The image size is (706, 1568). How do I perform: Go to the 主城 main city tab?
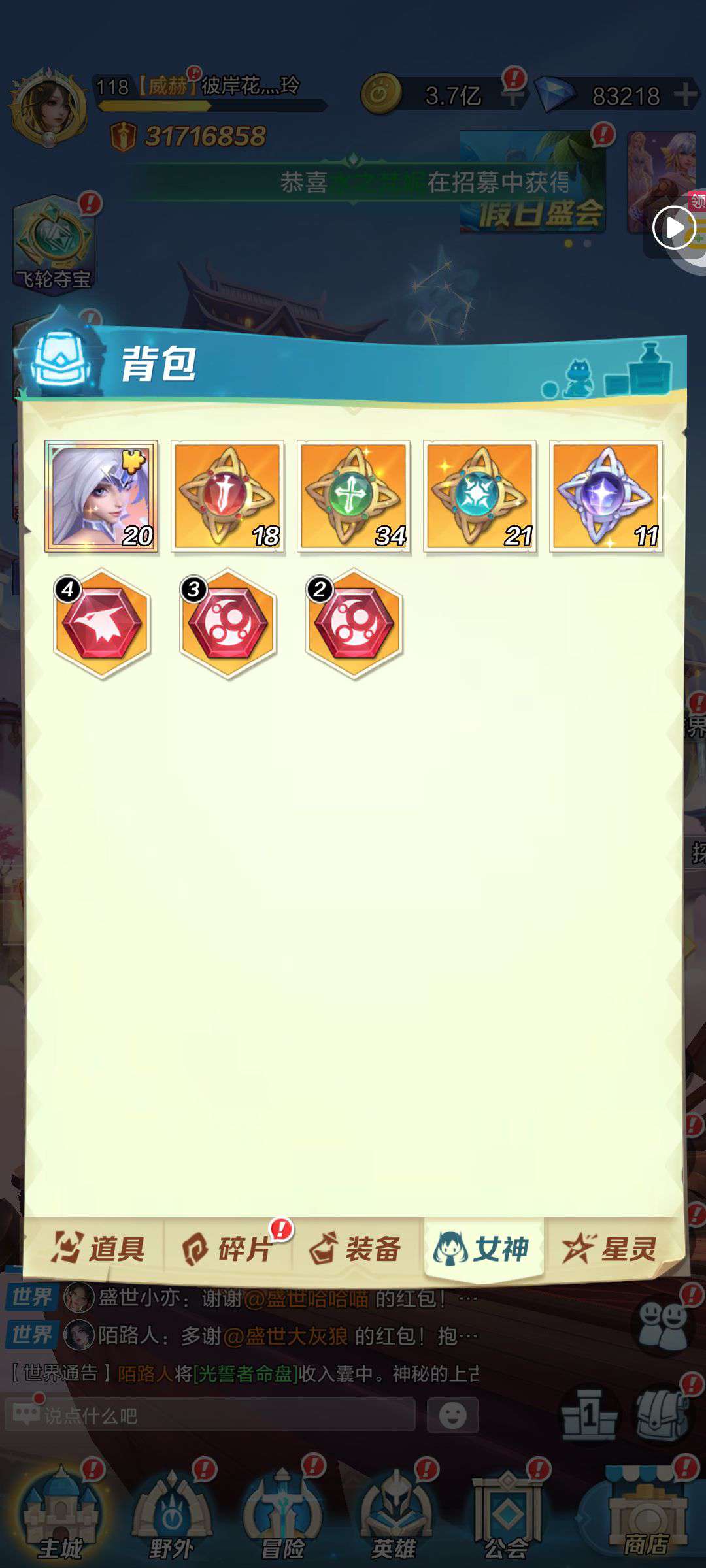pos(60,1516)
